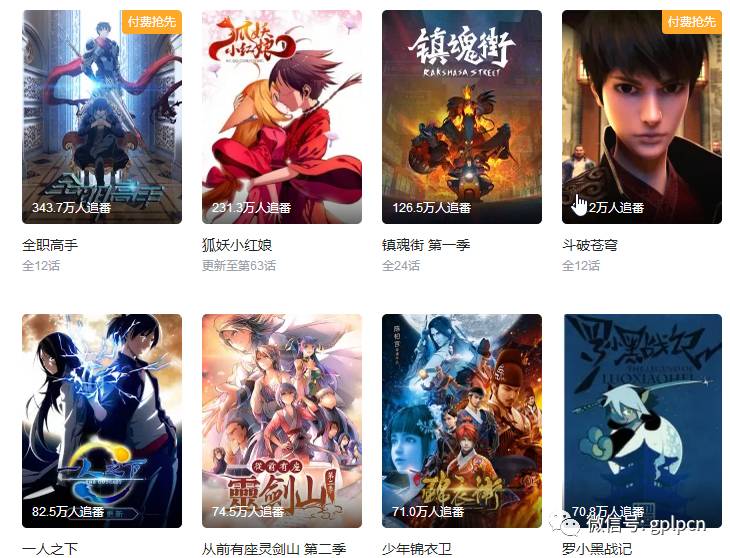Open the 一人之下 anime card
Image resolution: width=730 pixels, height=558 pixels.
click(102, 420)
